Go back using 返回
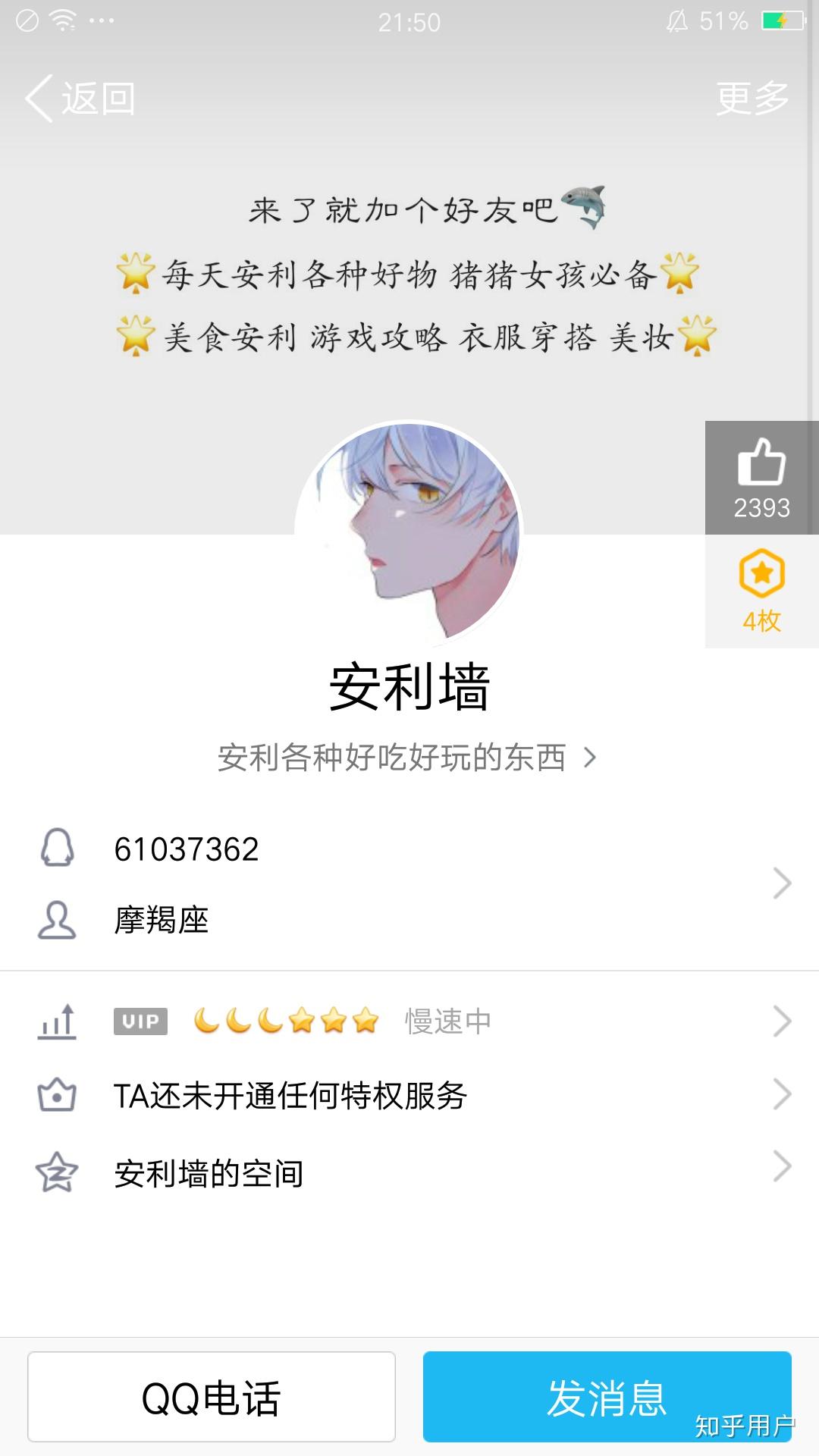 point(83,99)
